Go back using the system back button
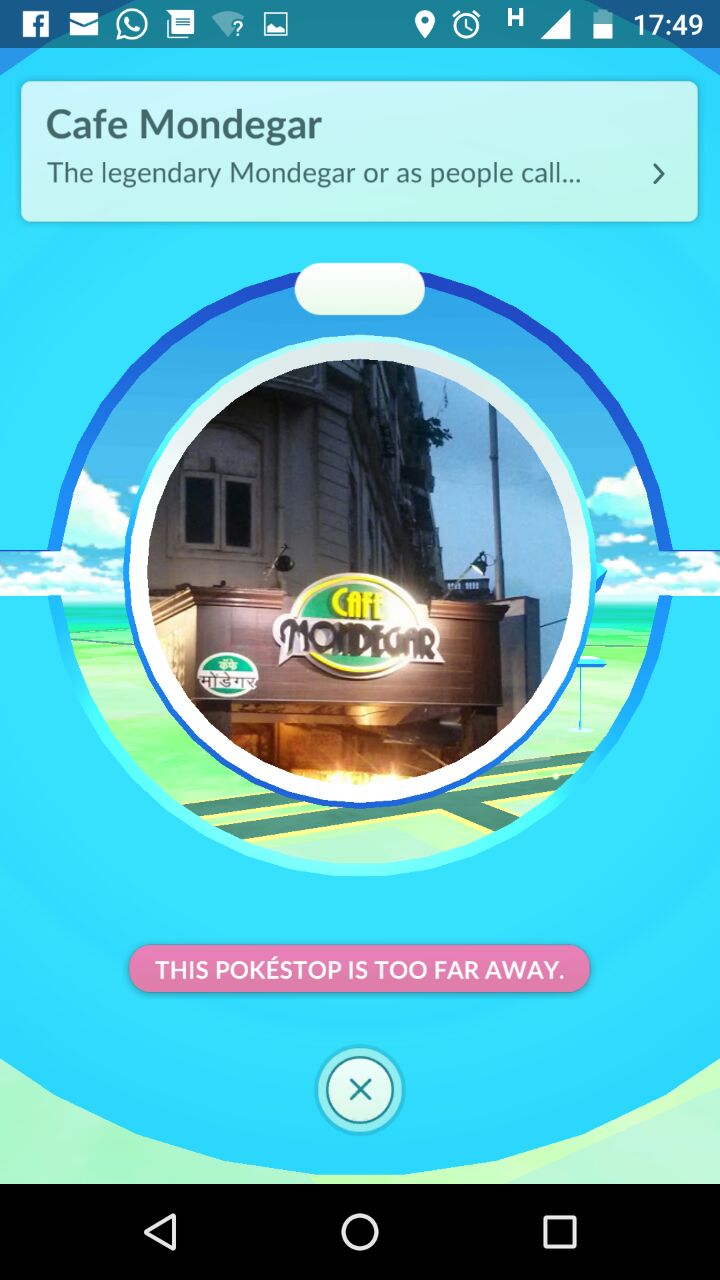Screen dimensions: 720x1280 pos(160,1232)
